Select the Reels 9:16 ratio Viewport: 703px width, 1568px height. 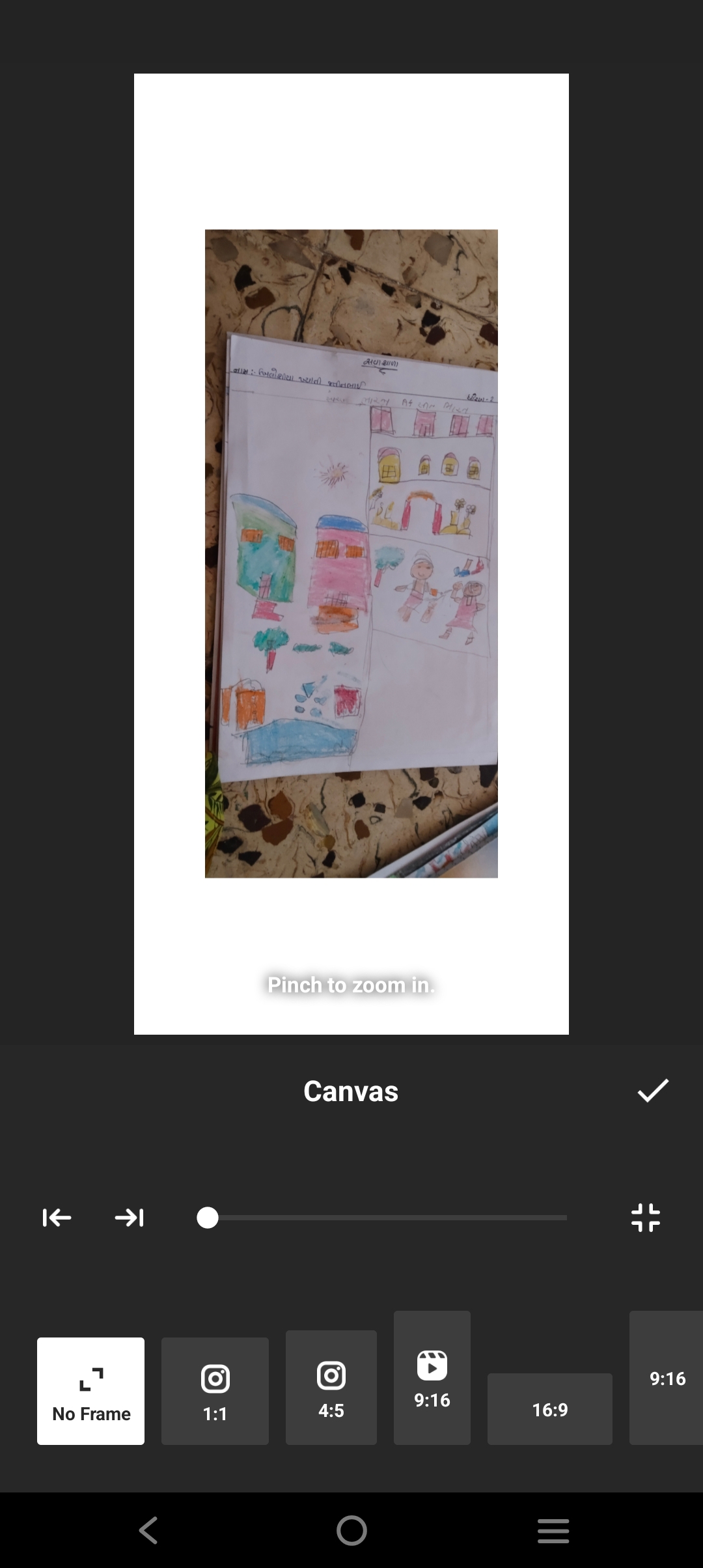click(x=432, y=1378)
